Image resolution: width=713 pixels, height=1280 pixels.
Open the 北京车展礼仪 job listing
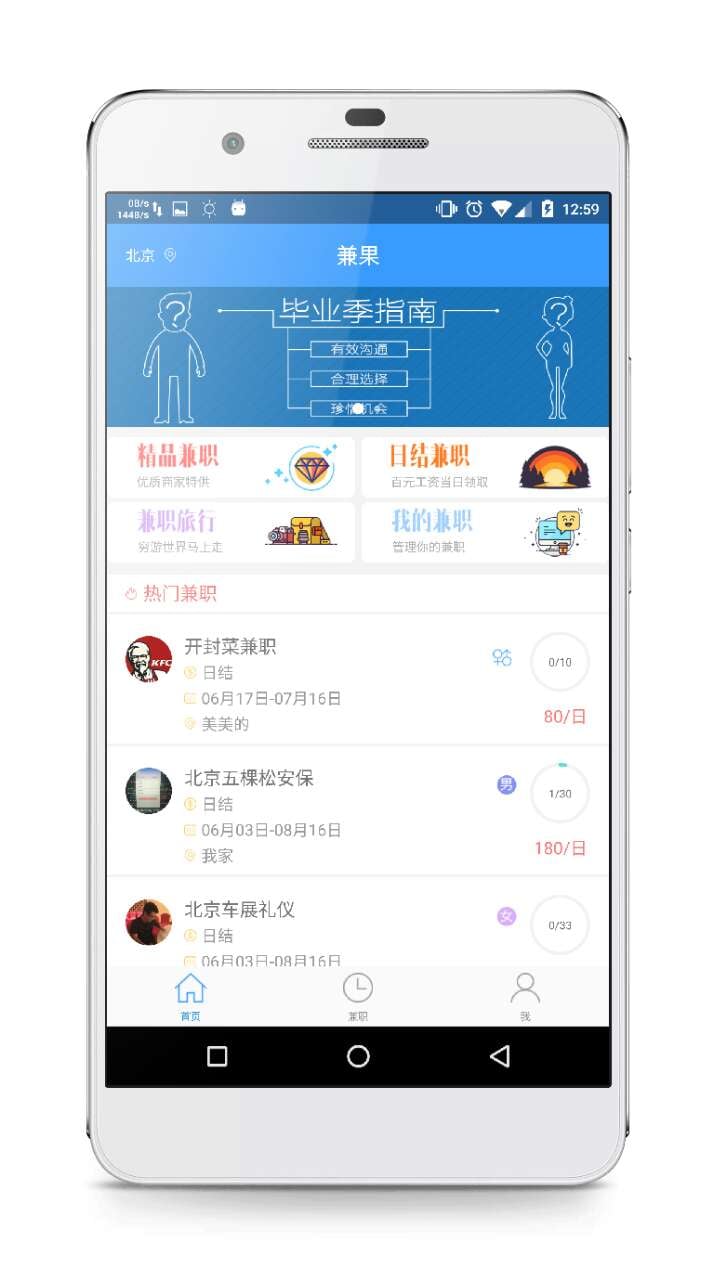[358, 922]
